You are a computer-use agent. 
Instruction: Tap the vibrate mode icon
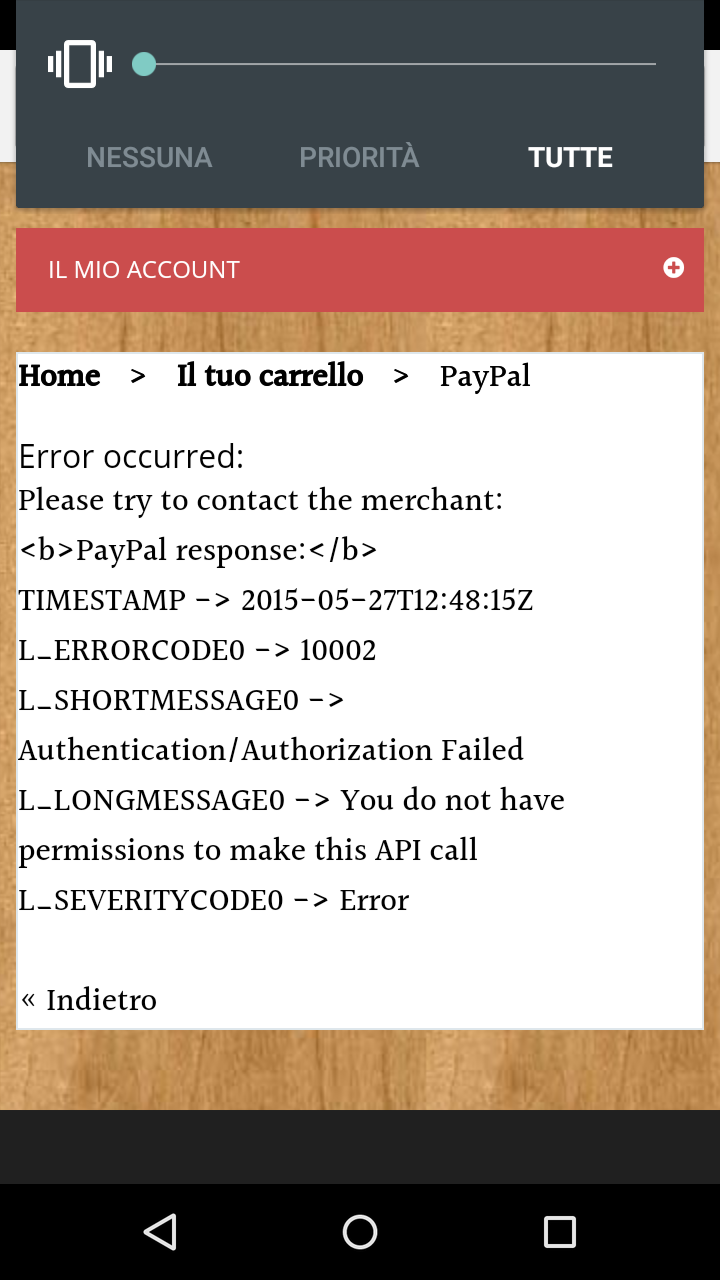[x=80, y=64]
